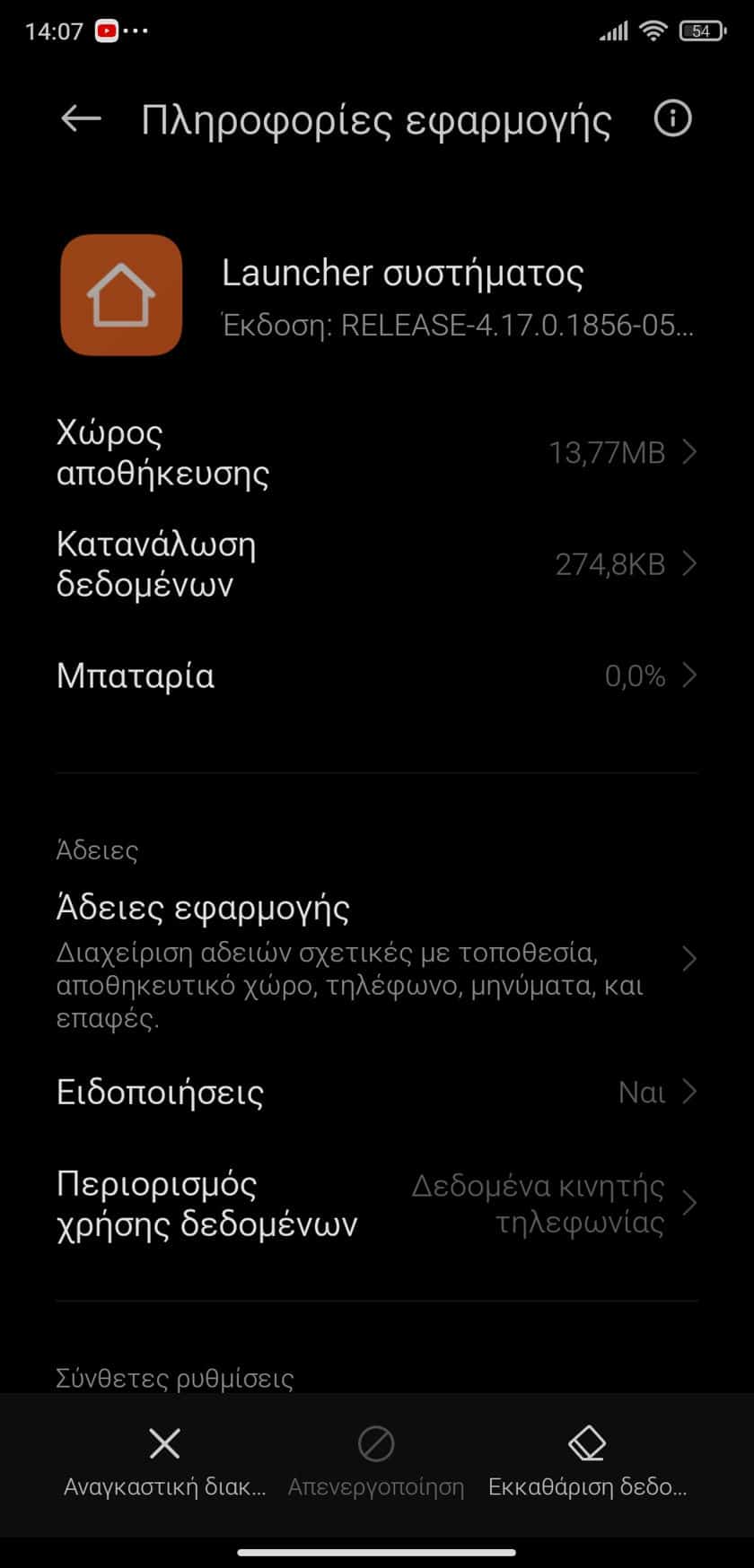This screenshot has width=754, height=1568.
Task: Open Κατανάλωση δεδομένων data usage
Action: point(377,564)
